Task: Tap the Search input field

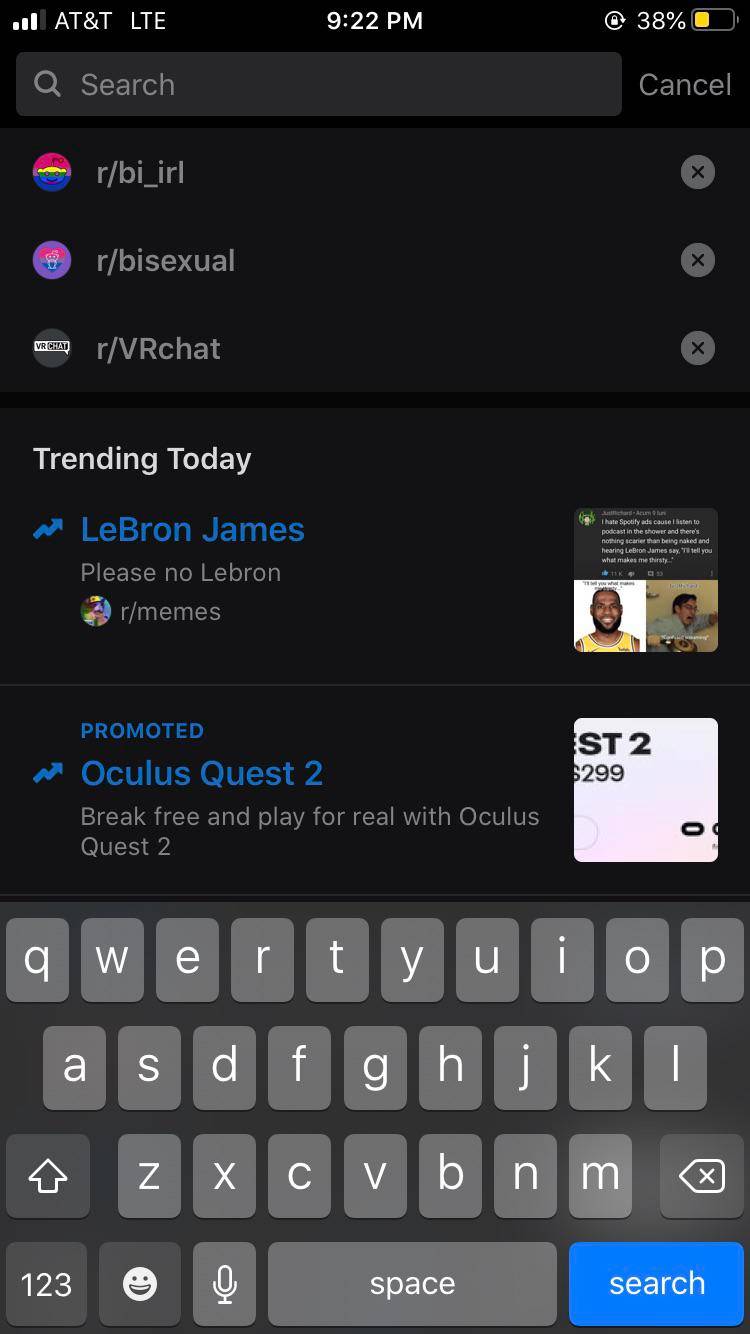Action: [x=320, y=85]
